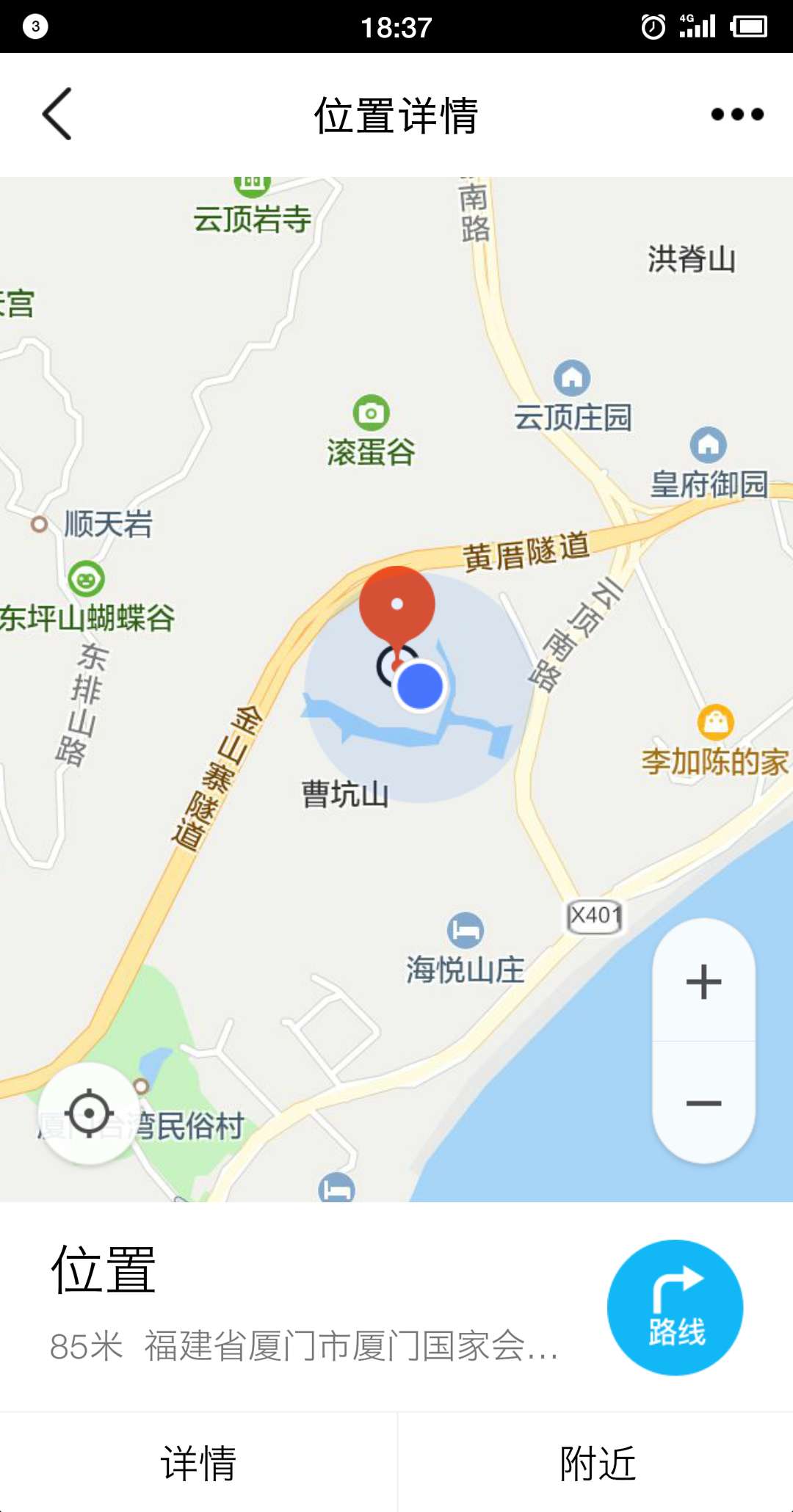793x1512 pixels.
Task: Tap the 顺天岩 map point marker
Action: [39, 523]
